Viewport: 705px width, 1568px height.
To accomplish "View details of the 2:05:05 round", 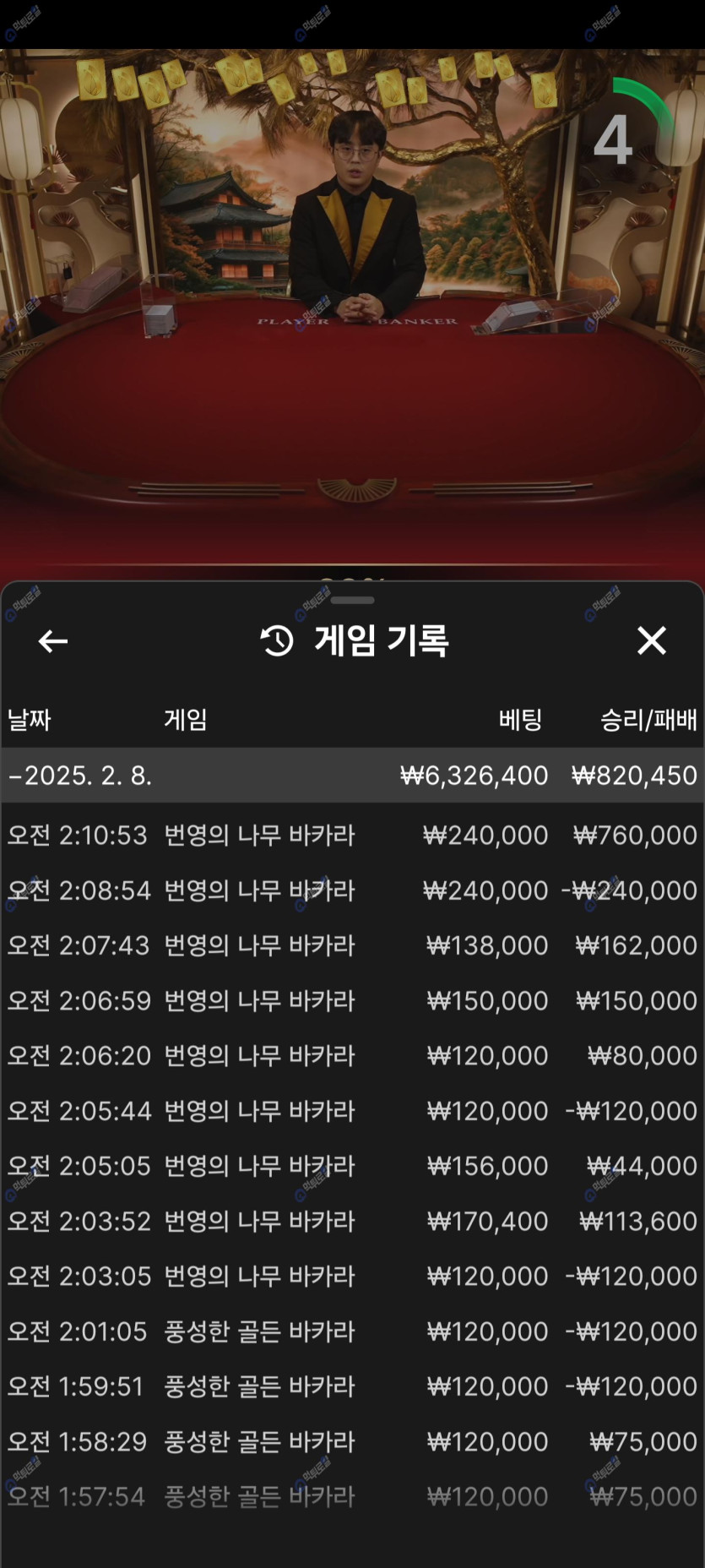I will (352, 1166).
